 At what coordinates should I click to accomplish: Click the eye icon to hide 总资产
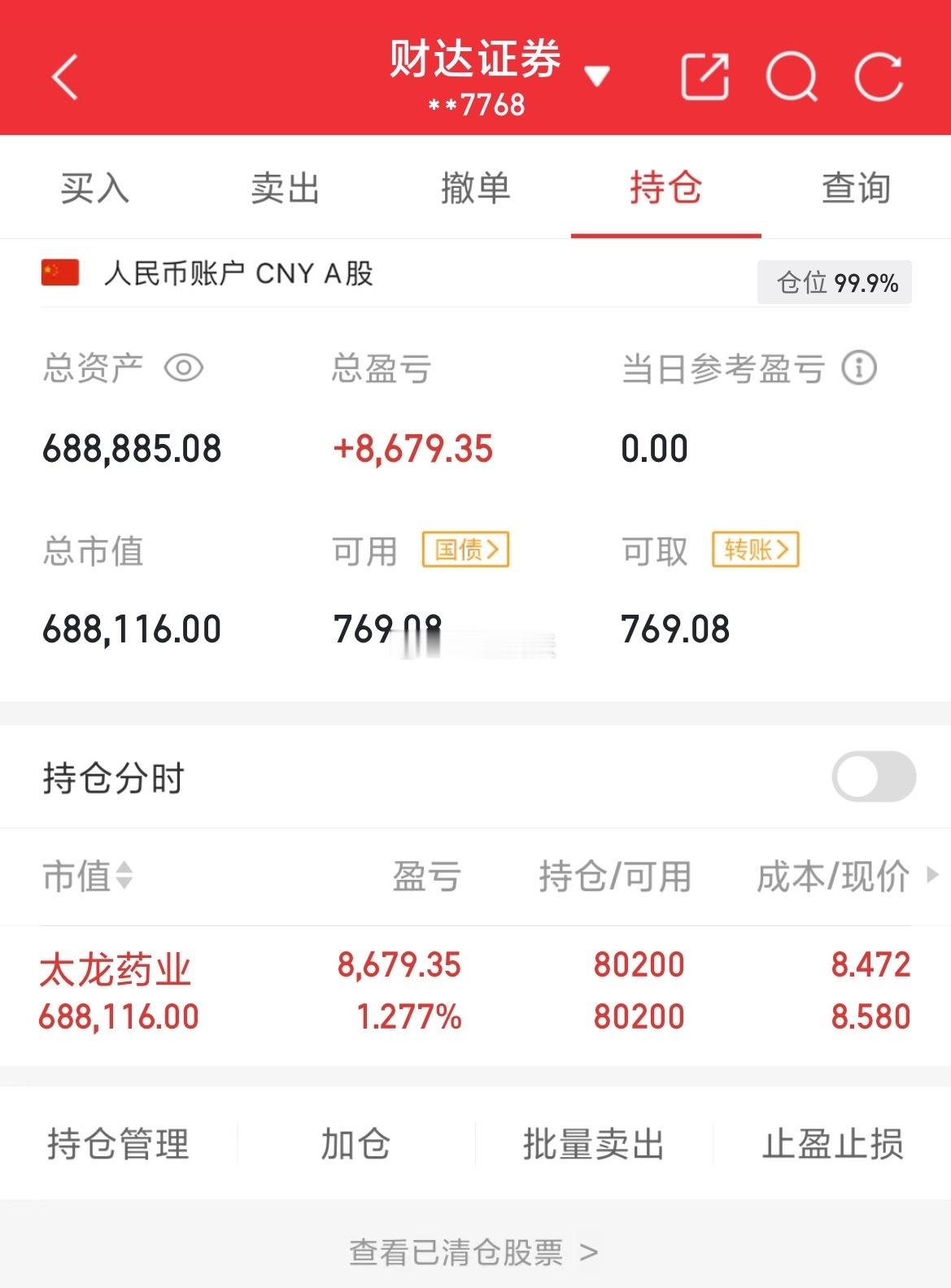tap(185, 369)
